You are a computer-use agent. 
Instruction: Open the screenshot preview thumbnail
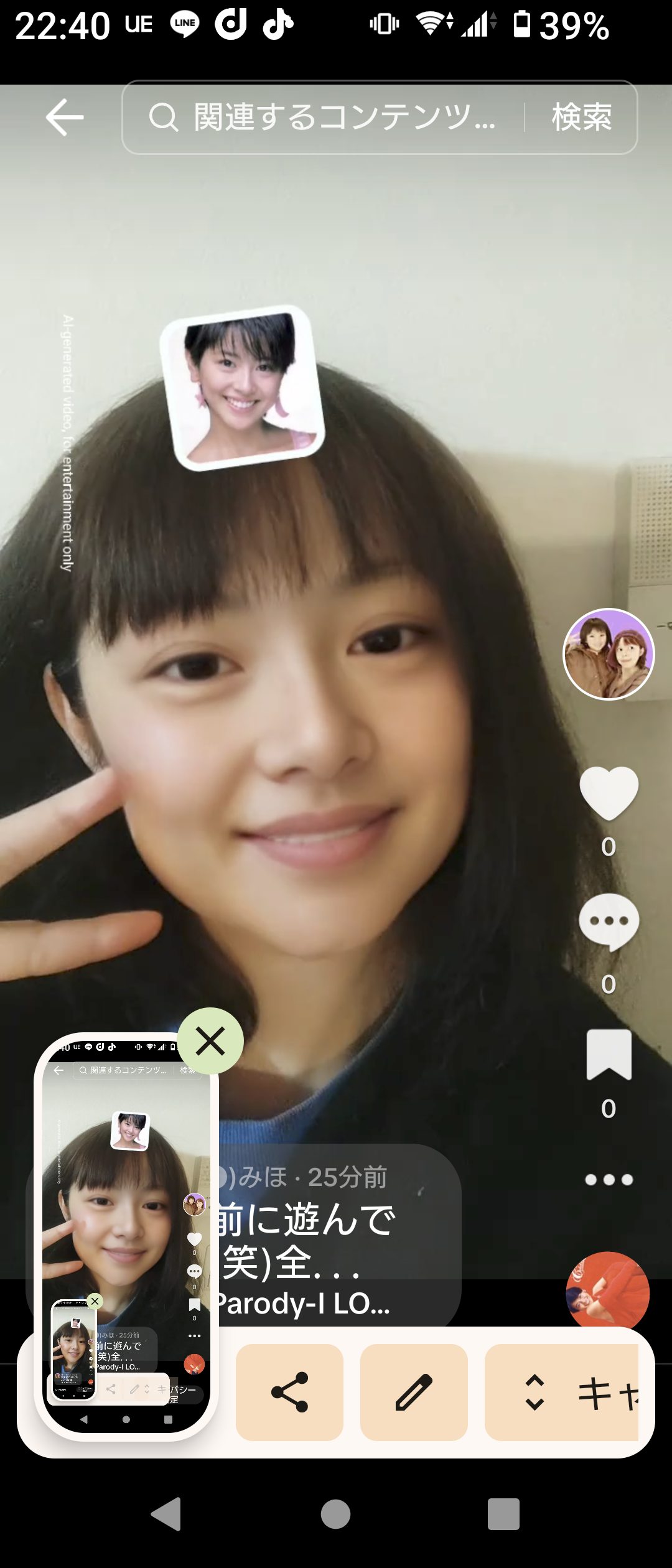[x=126, y=1235]
